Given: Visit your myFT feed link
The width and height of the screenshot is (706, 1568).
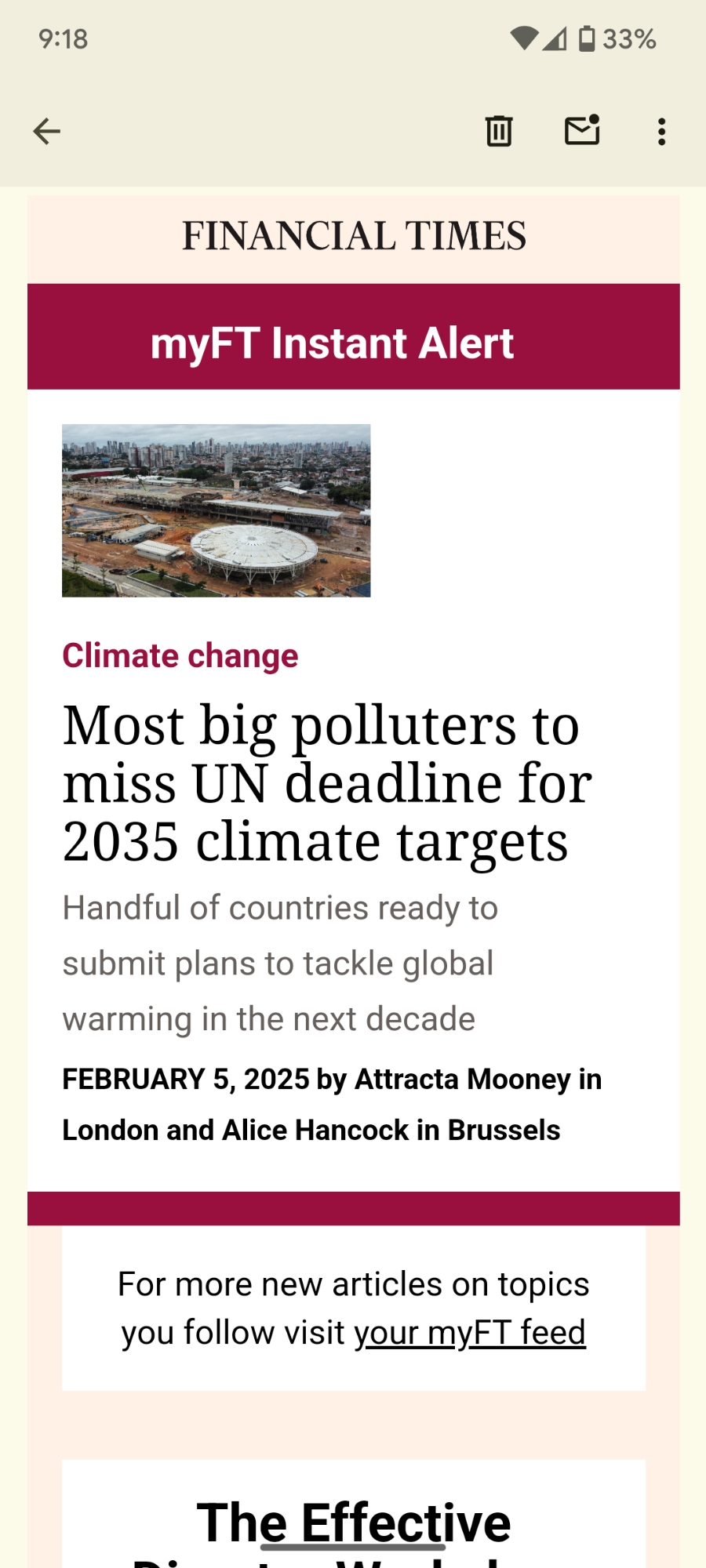Looking at the screenshot, I should tap(470, 1333).
